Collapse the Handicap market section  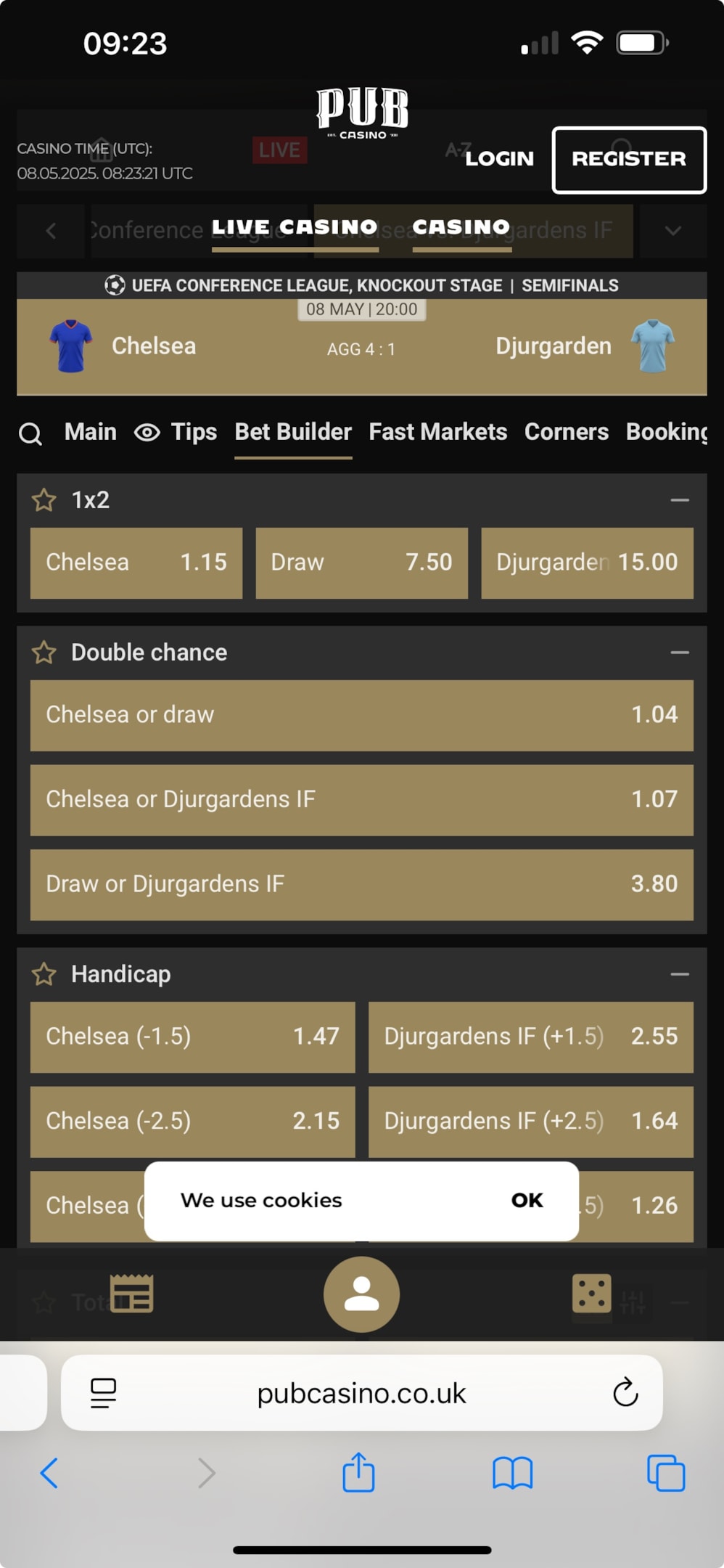[x=680, y=974]
